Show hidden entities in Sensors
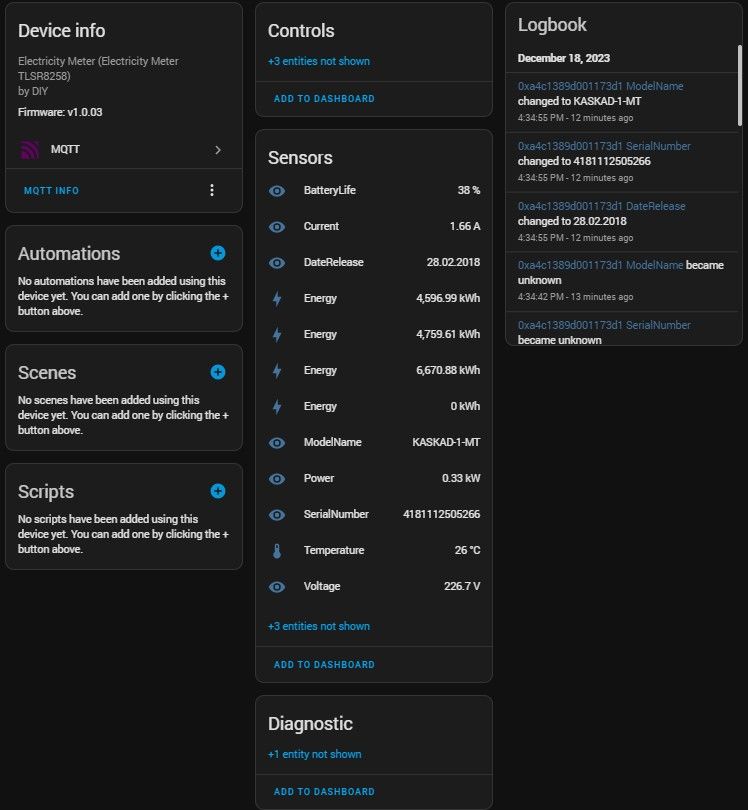Viewport: 748px width, 810px height. pos(318,626)
